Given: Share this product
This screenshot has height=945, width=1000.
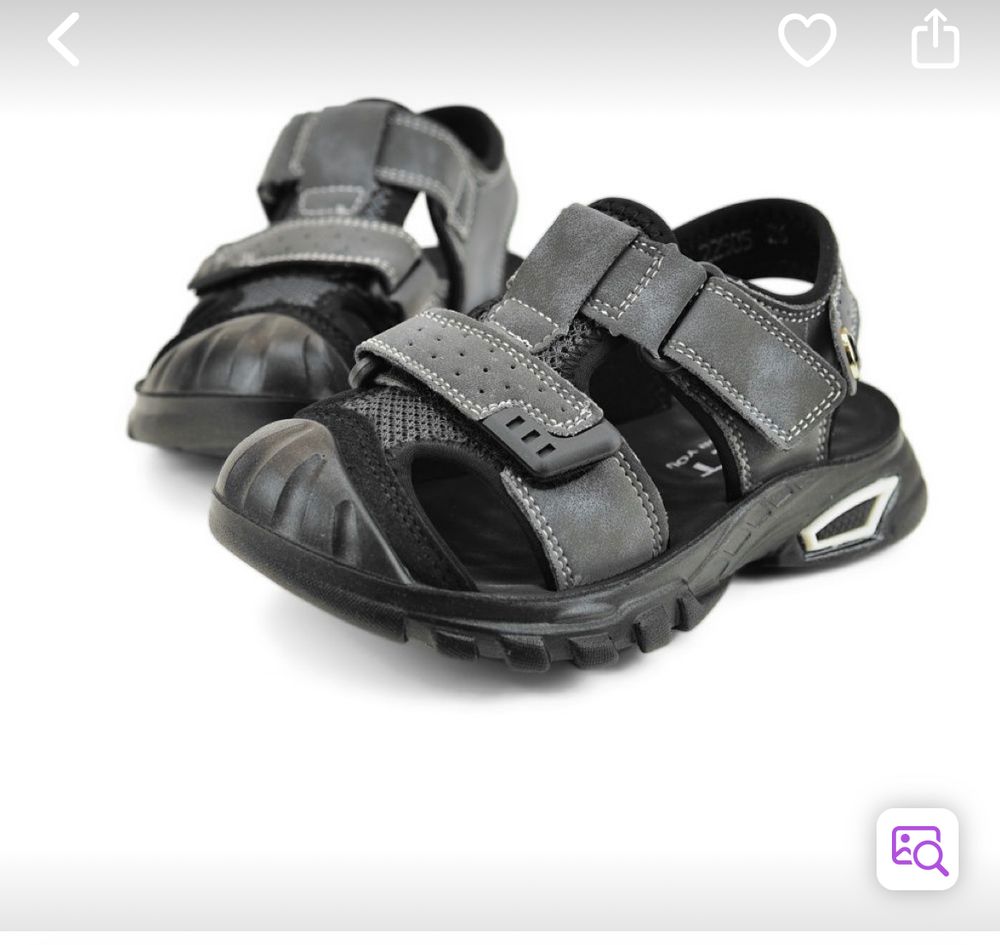Looking at the screenshot, I should pos(935,40).
